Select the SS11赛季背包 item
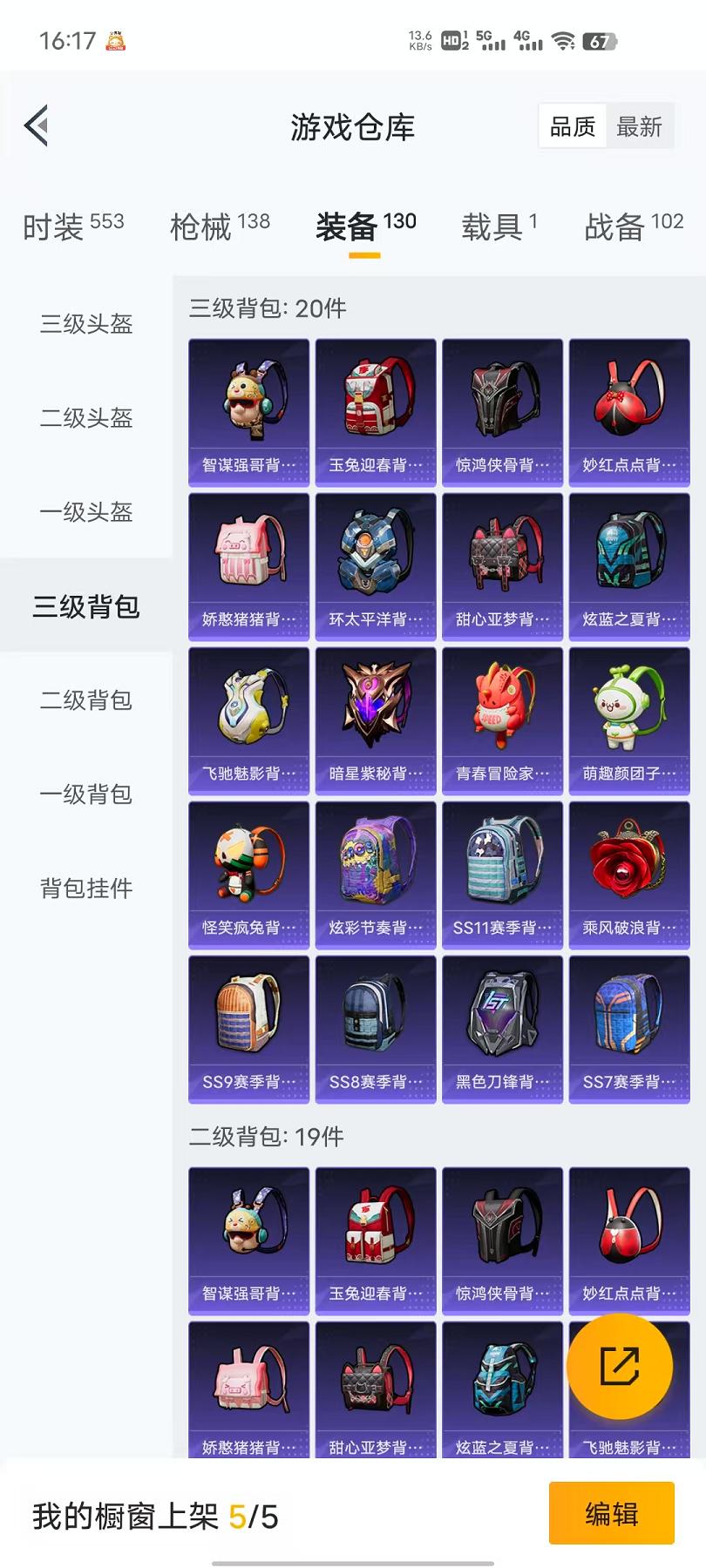This screenshot has width=706, height=1568. tap(502, 872)
